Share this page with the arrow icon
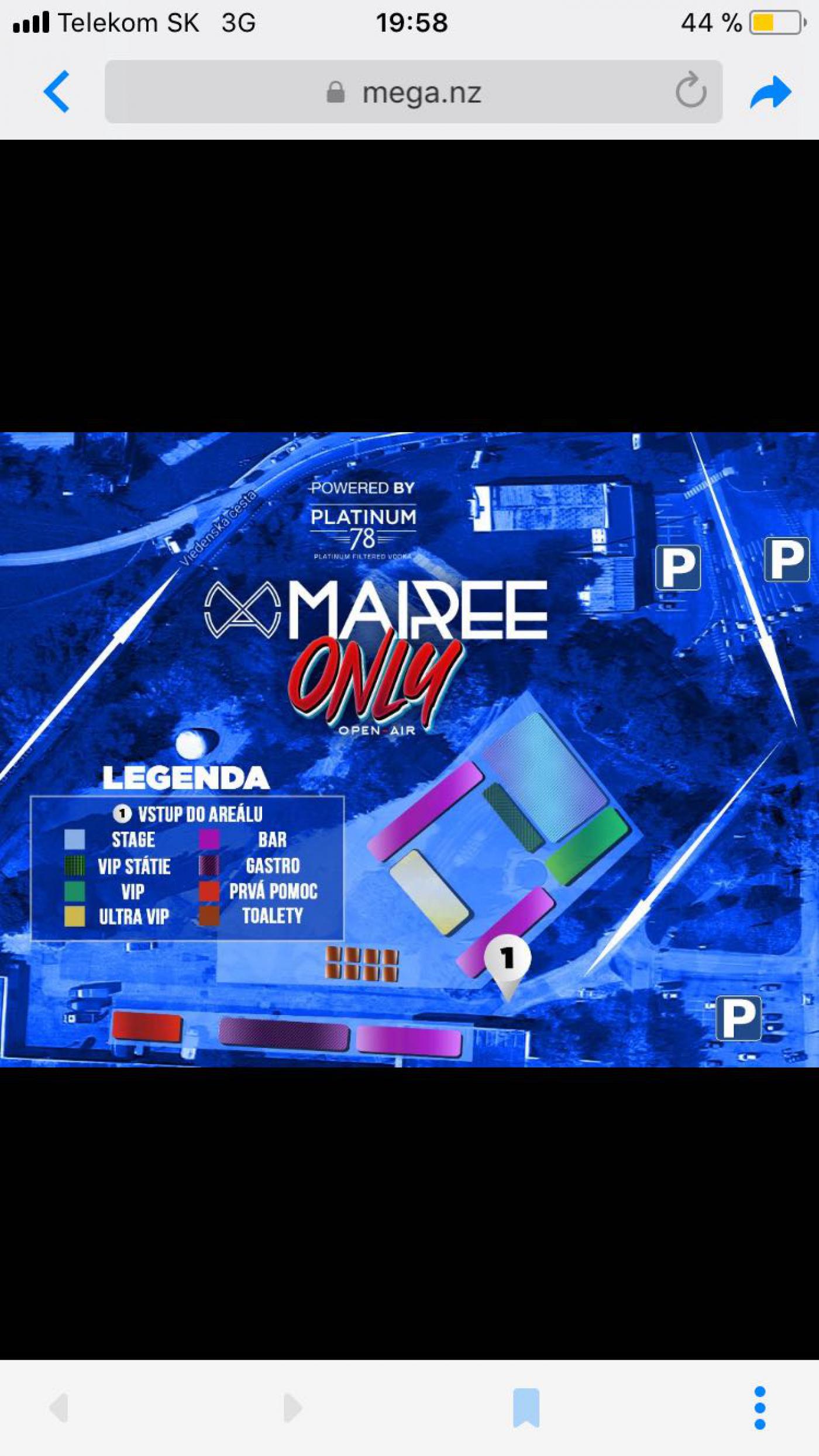Viewport: 819px width, 1456px height. [770, 92]
